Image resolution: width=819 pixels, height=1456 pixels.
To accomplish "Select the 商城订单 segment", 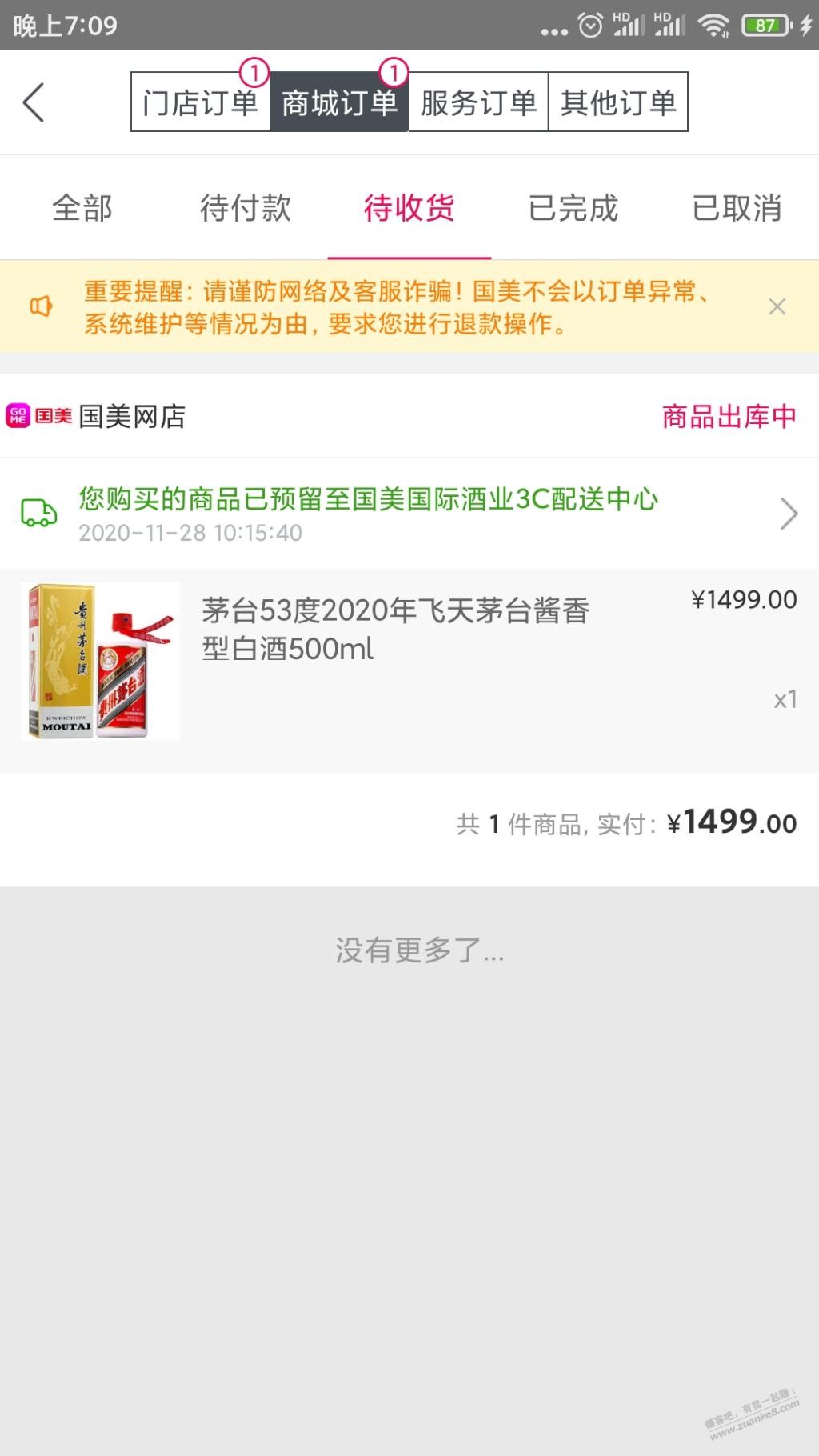I will point(339,102).
